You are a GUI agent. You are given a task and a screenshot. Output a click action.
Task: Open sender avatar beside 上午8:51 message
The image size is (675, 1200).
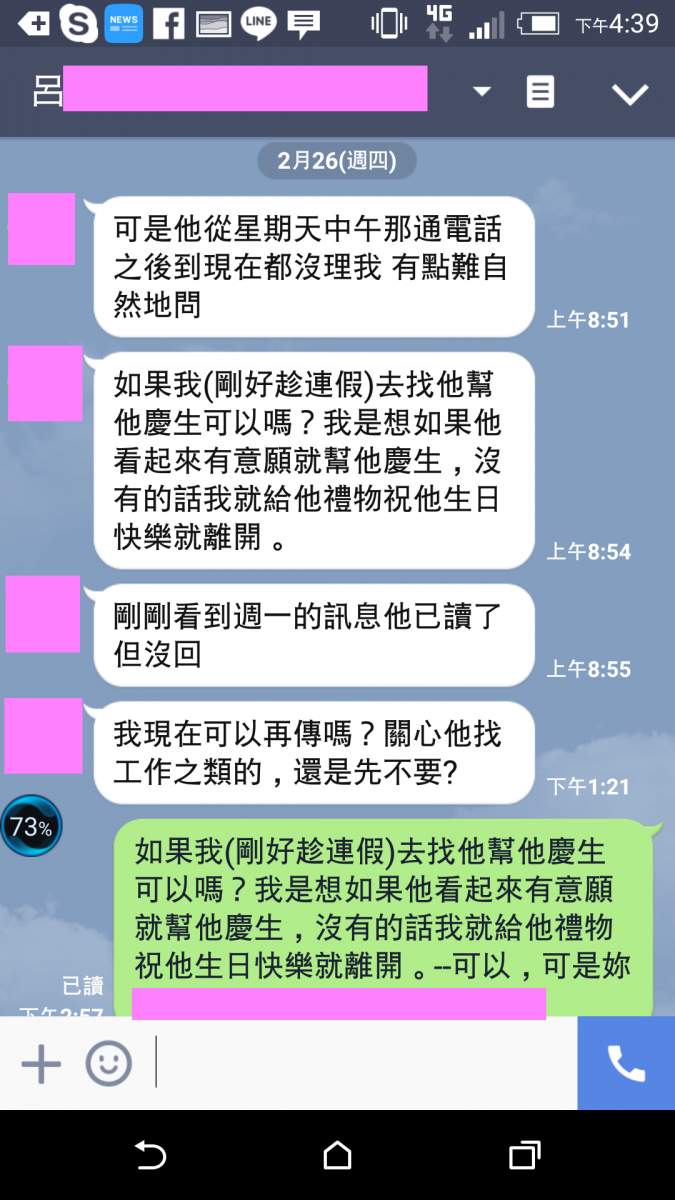42,229
